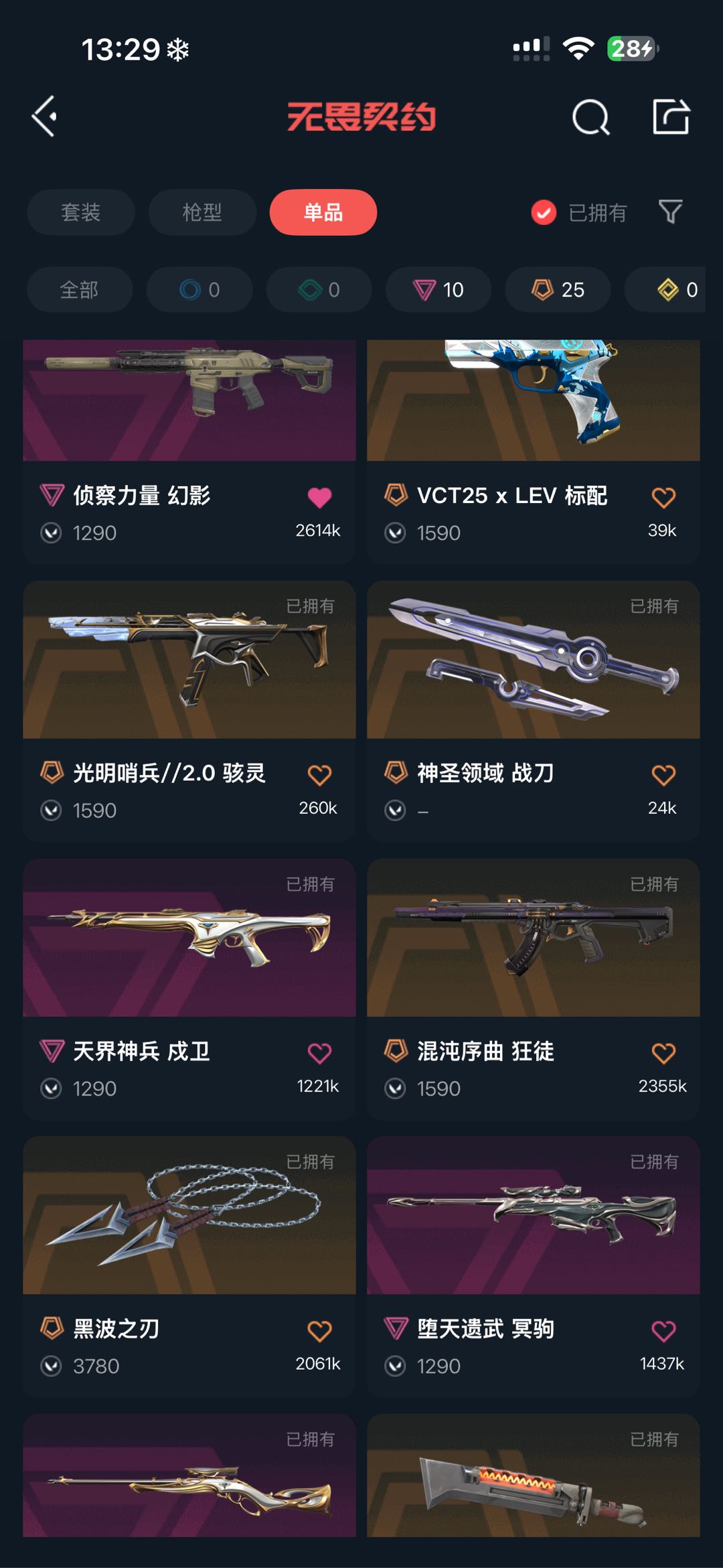Open the 天界神兵 戍卫 skin card
723x1568 pixels.
point(189,989)
